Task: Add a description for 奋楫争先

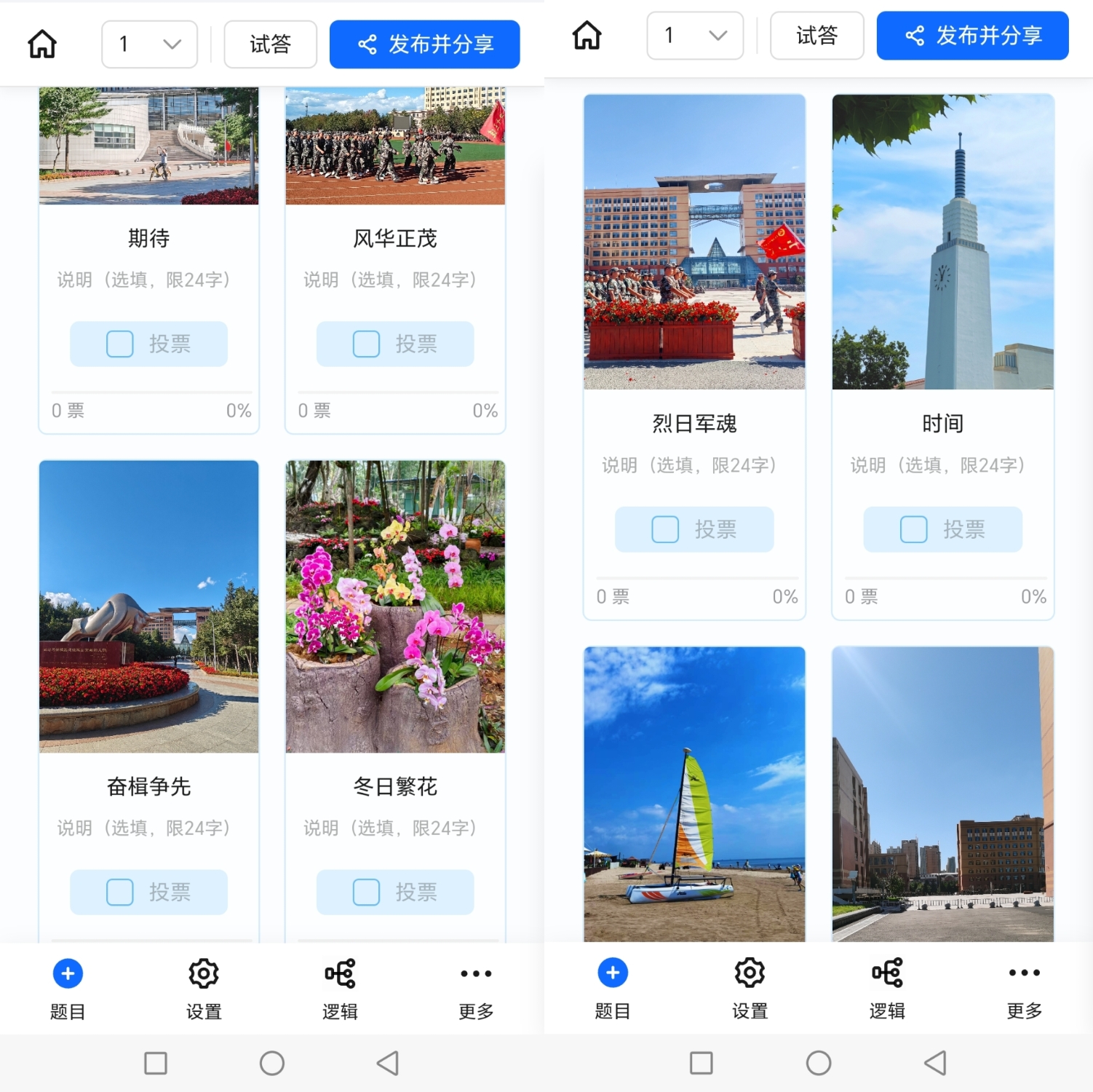Action: point(148,828)
